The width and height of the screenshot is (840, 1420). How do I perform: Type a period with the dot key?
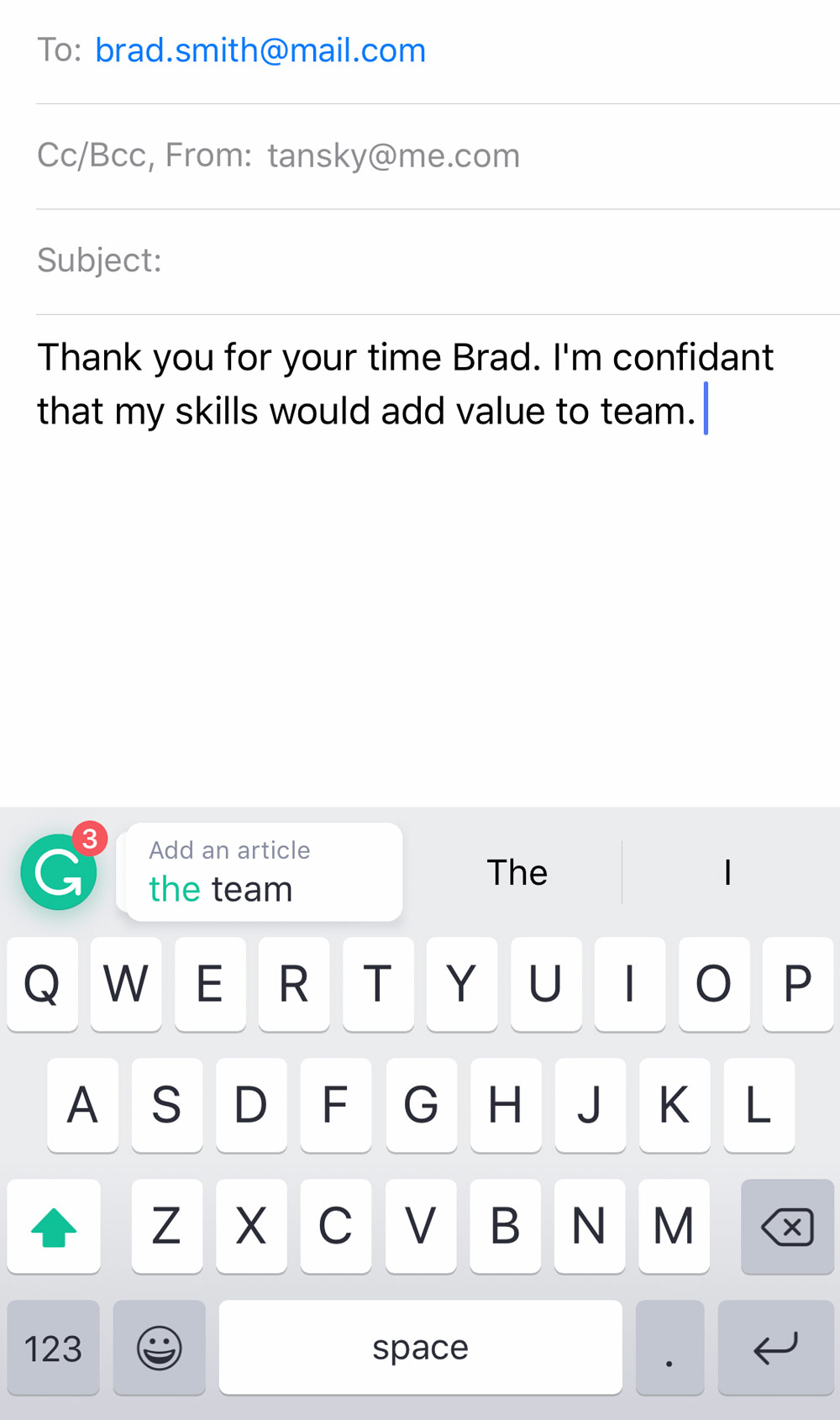click(x=669, y=1348)
